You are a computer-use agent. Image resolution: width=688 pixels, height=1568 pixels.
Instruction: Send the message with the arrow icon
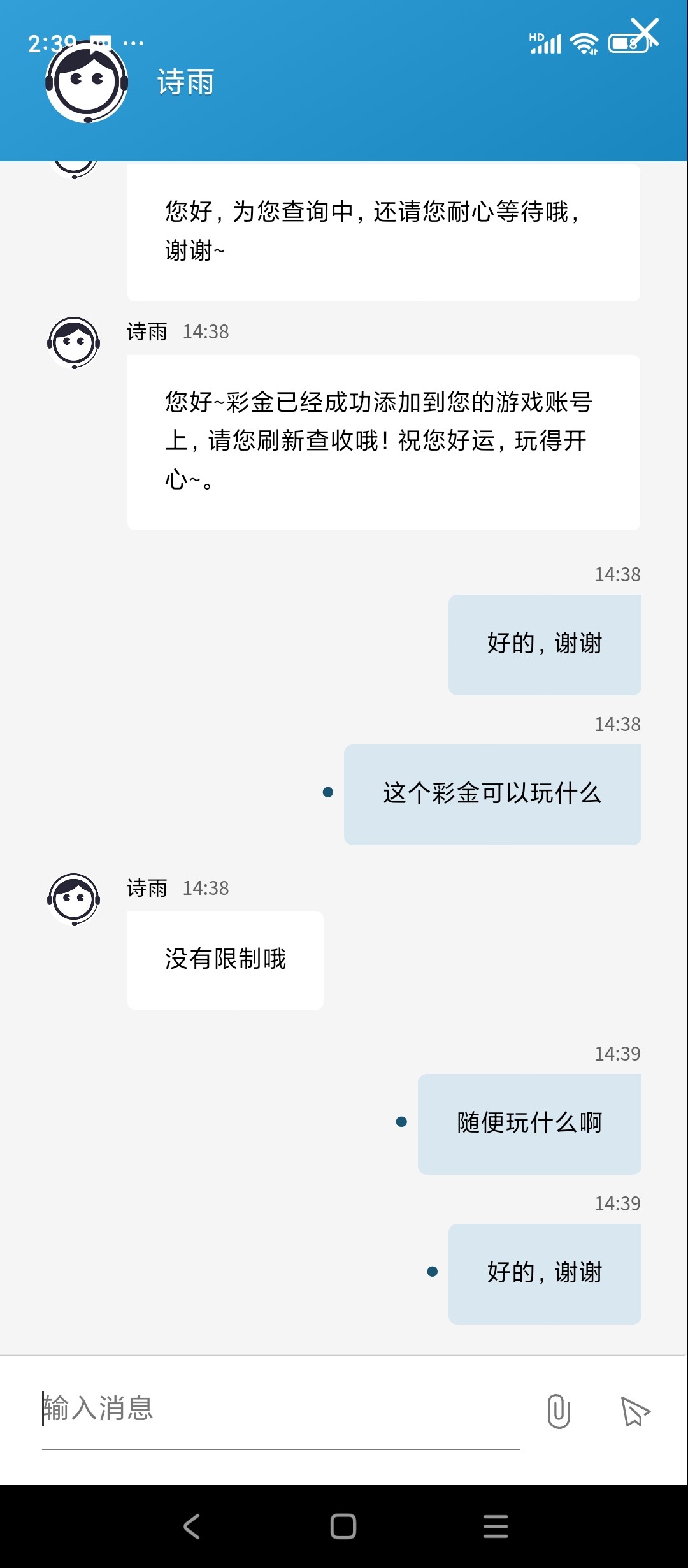tap(634, 1411)
